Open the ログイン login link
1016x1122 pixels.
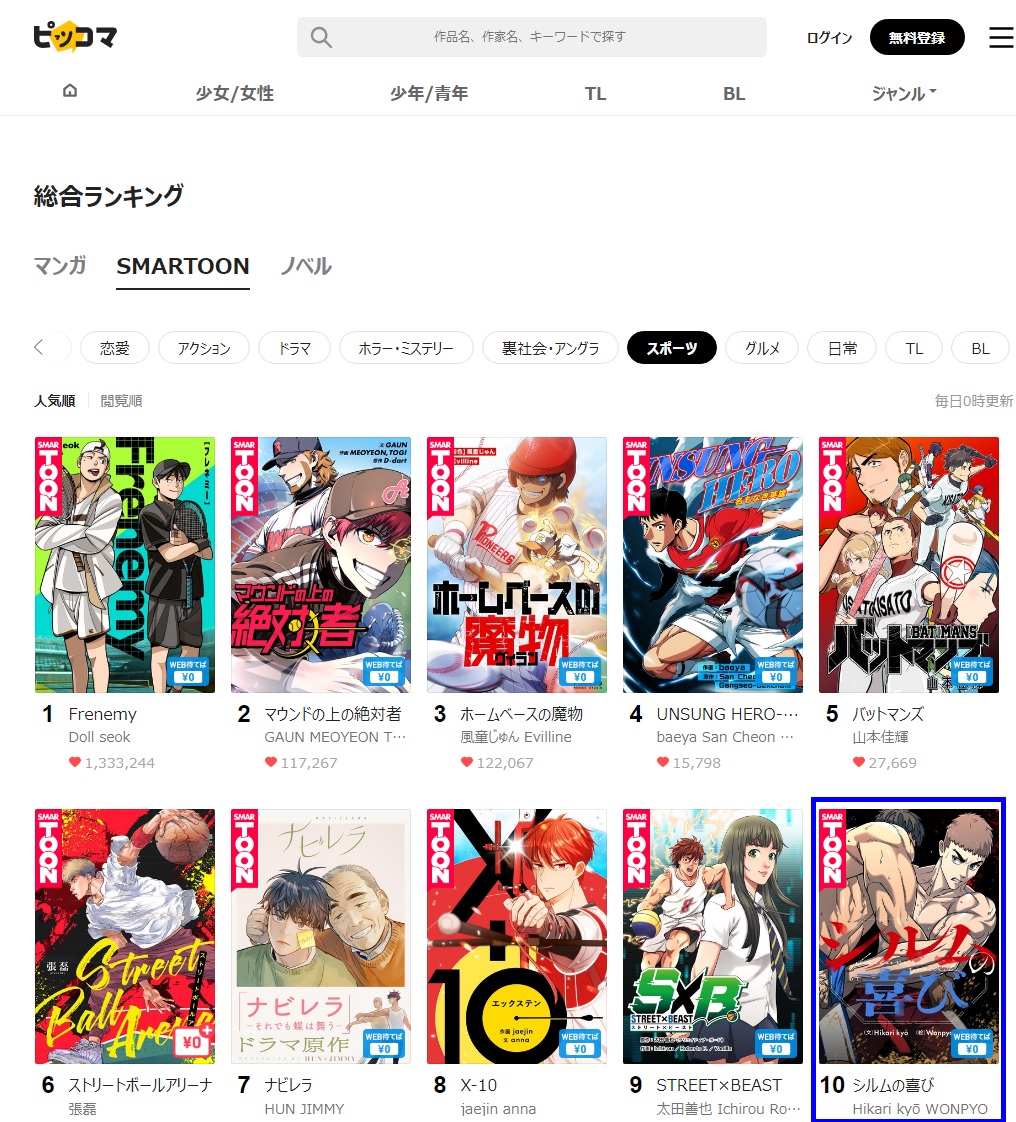click(829, 38)
